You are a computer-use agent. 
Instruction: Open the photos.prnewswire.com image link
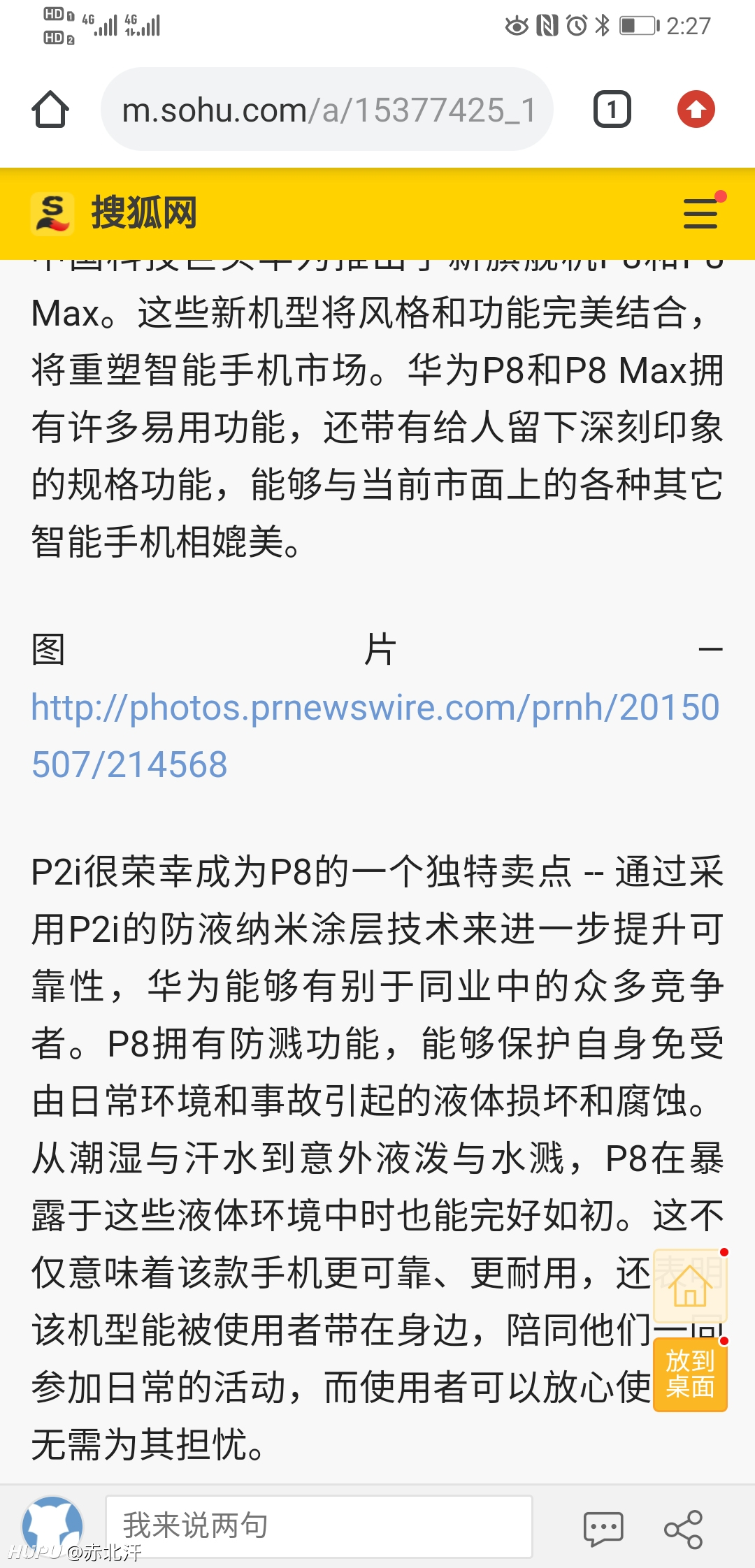coord(375,736)
